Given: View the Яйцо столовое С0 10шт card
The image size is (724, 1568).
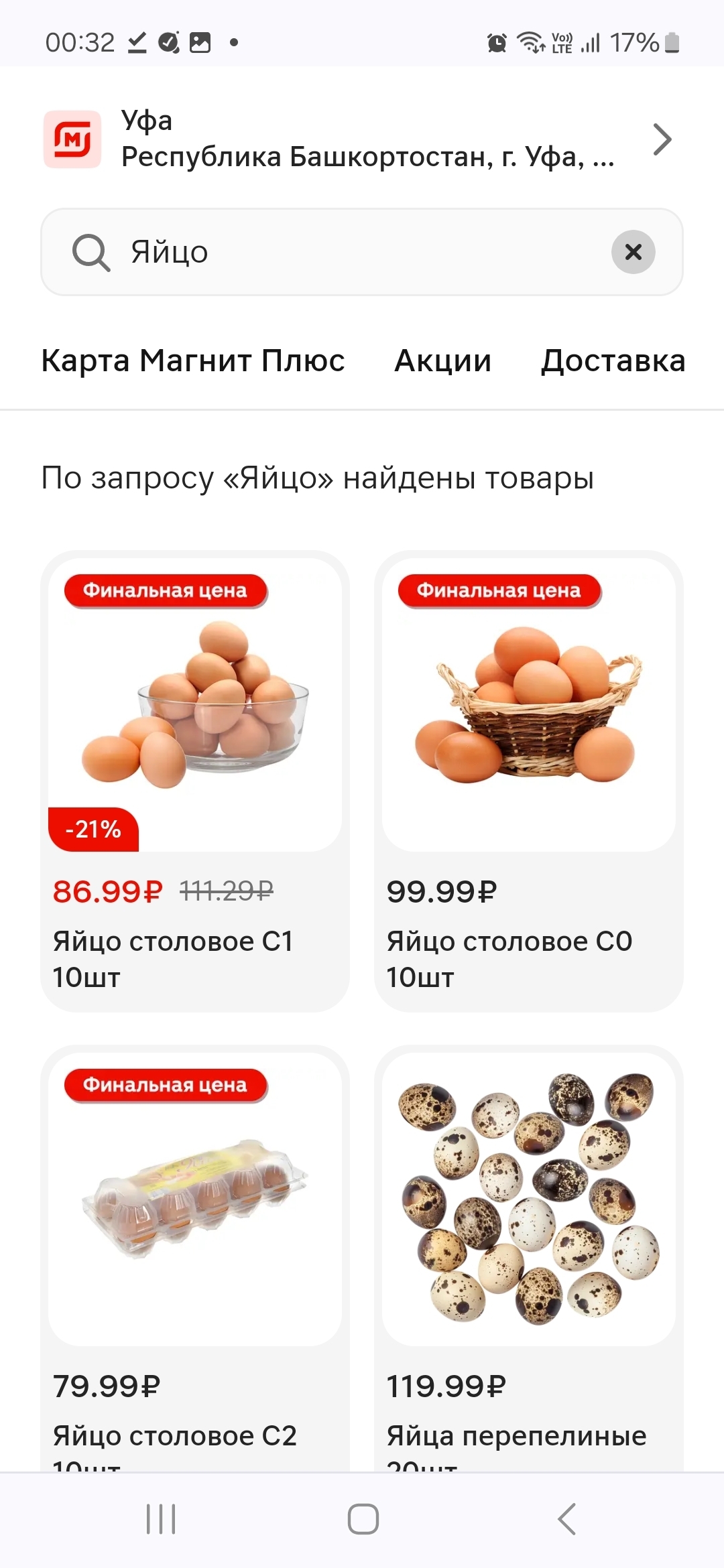Looking at the screenshot, I should click(528, 781).
